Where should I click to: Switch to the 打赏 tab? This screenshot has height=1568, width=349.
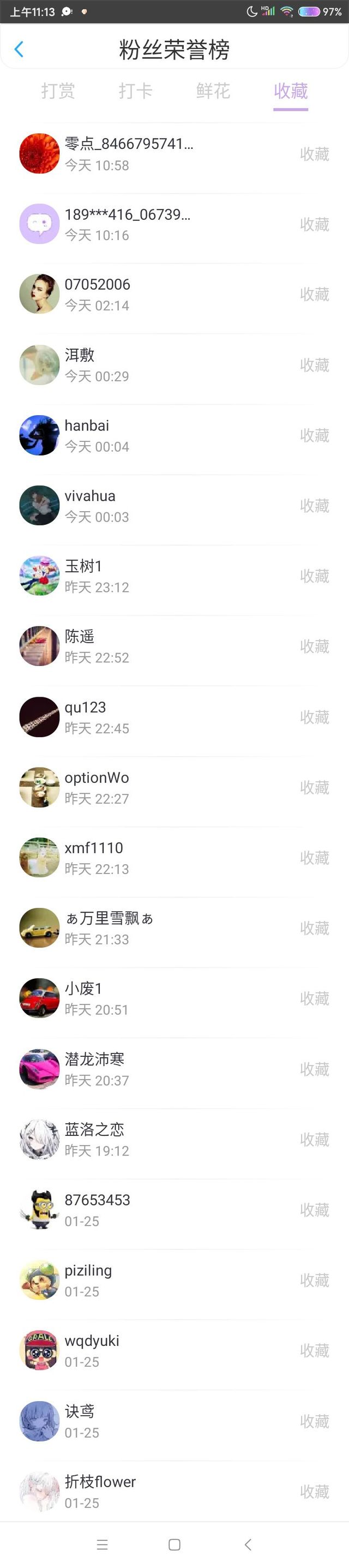pyautogui.click(x=58, y=91)
